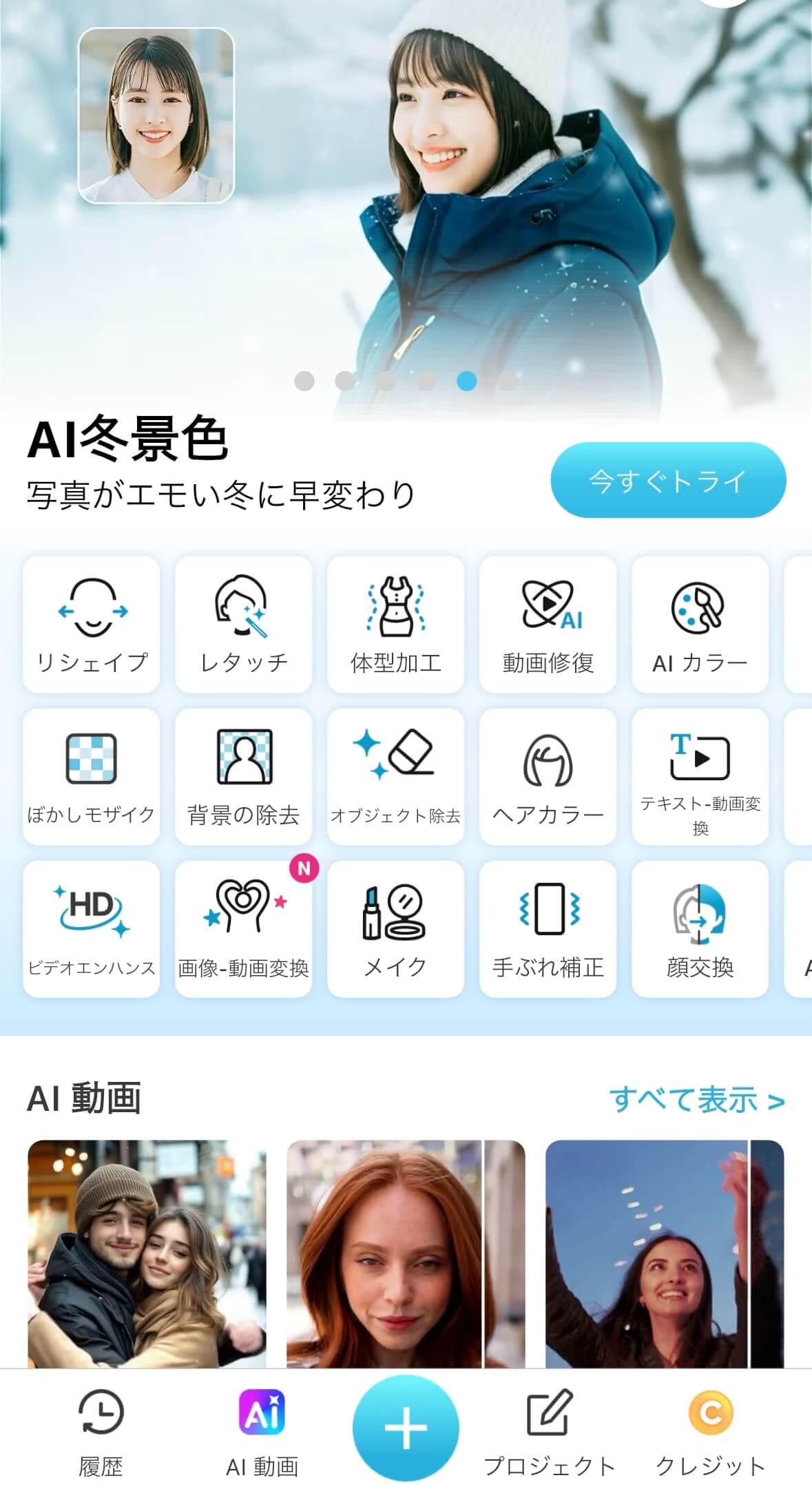Select the 画像-動画変換 image-to-video feature

[242, 926]
